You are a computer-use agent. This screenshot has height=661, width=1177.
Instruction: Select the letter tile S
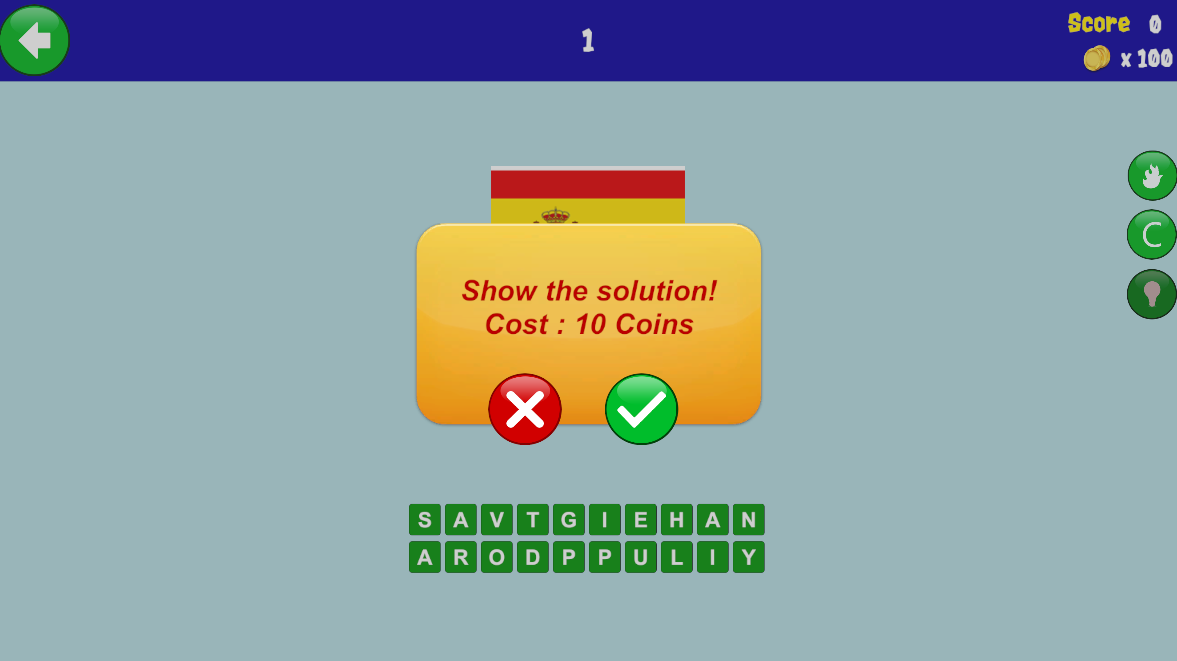[425, 520]
